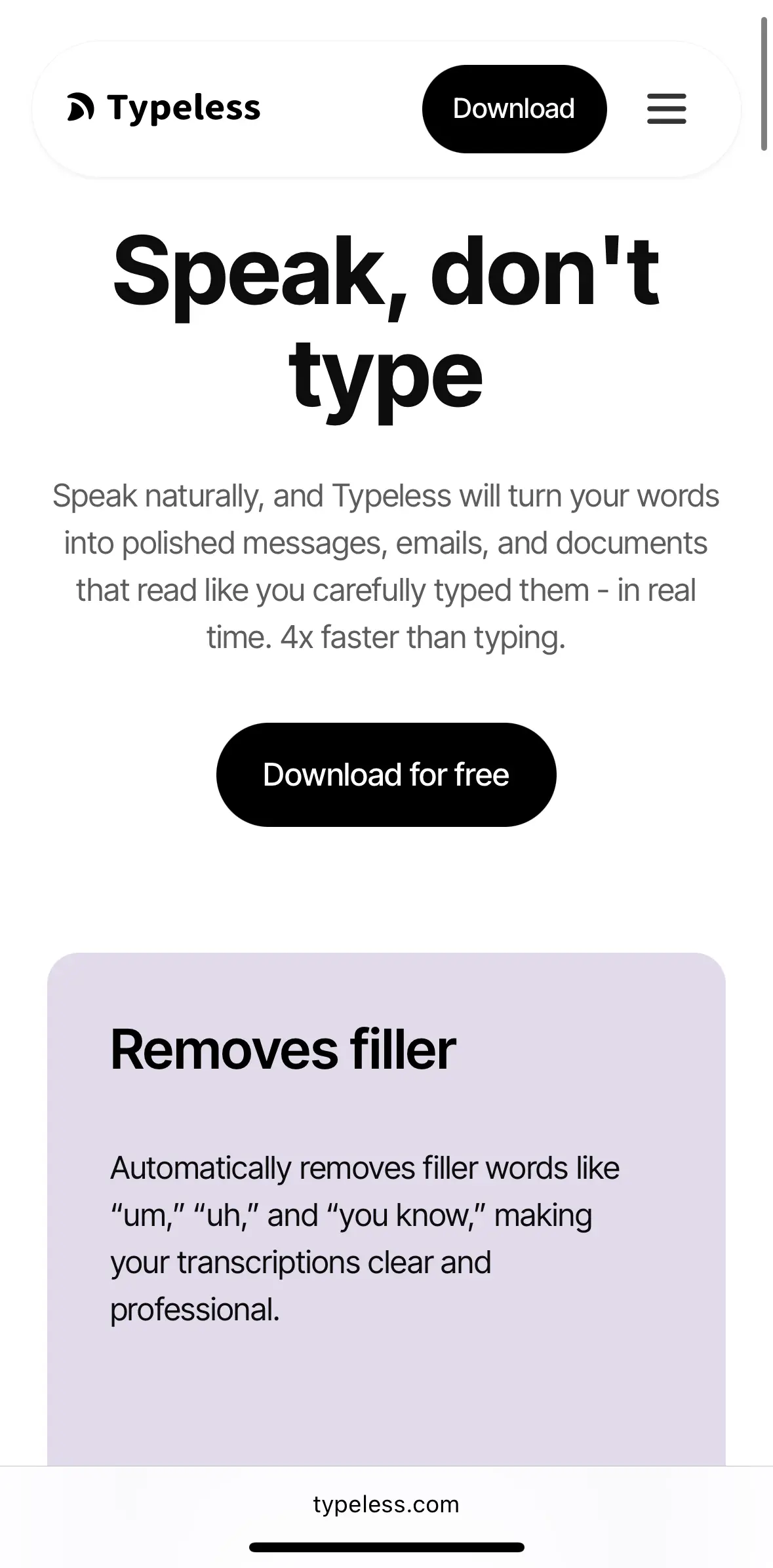Tap the typeless.com address bar

coord(386,1504)
